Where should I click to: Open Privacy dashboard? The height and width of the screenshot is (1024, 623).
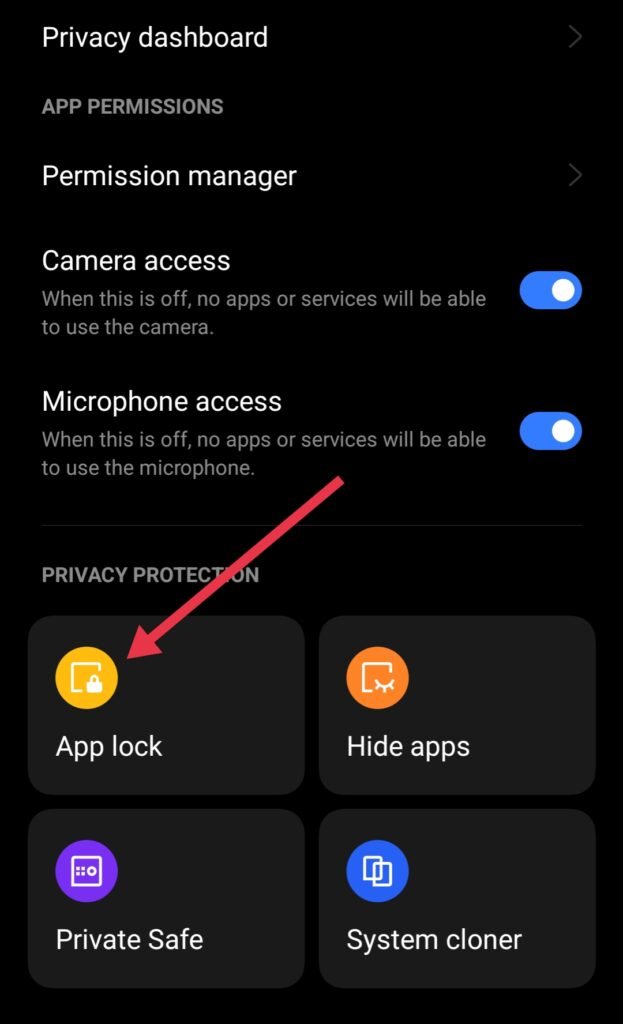click(x=312, y=37)
